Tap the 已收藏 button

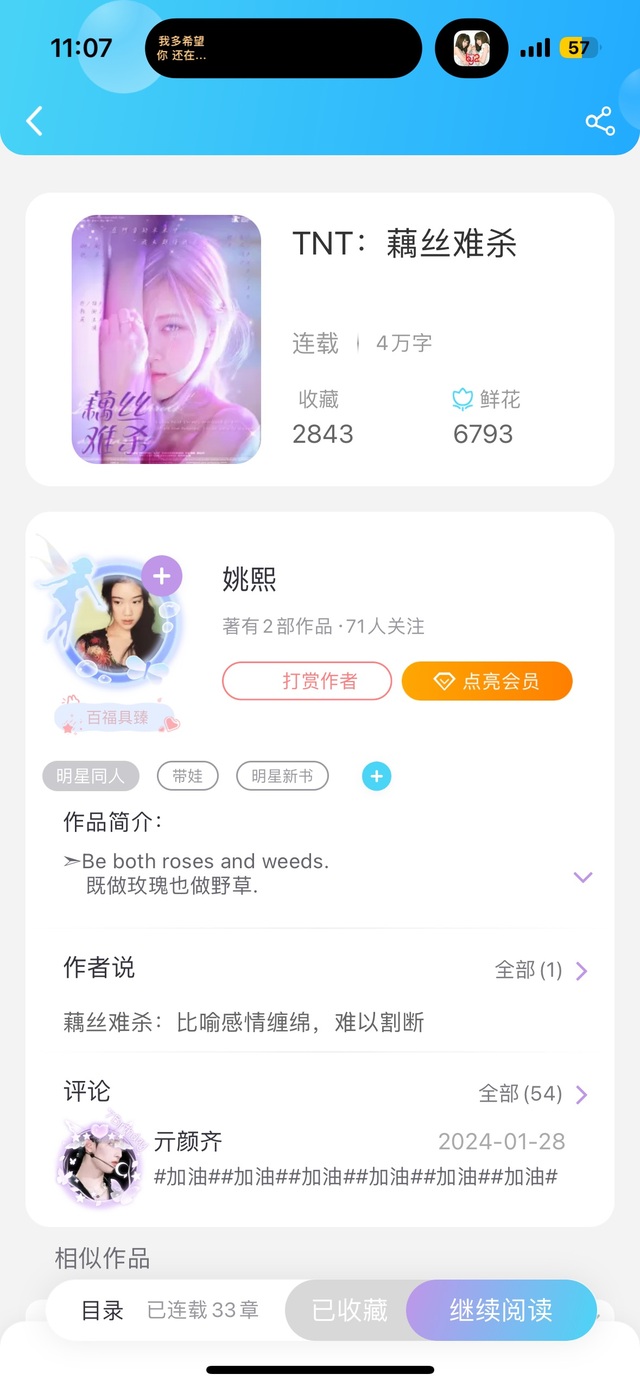(349, 1310)
